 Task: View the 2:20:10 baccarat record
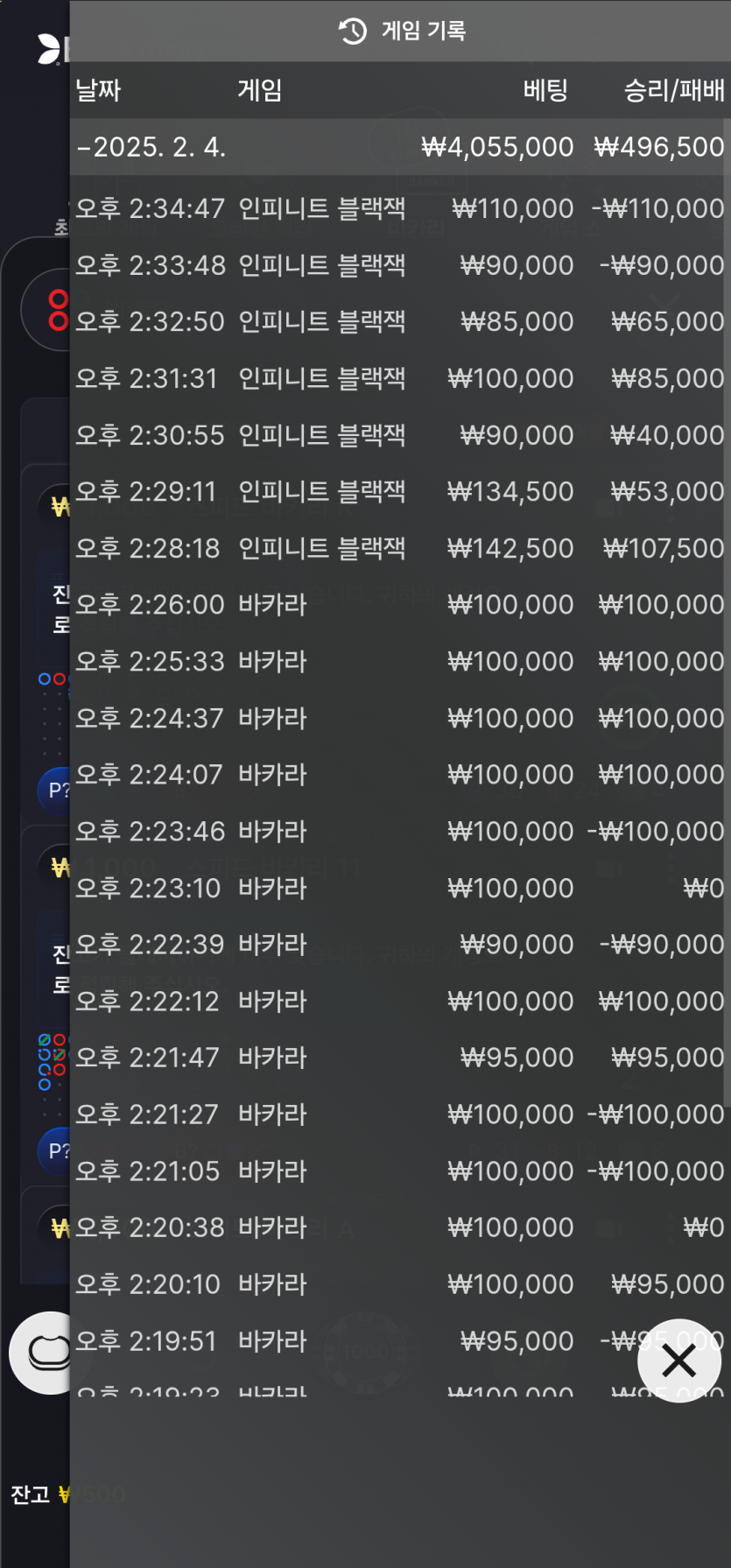tap(398, 1284)
